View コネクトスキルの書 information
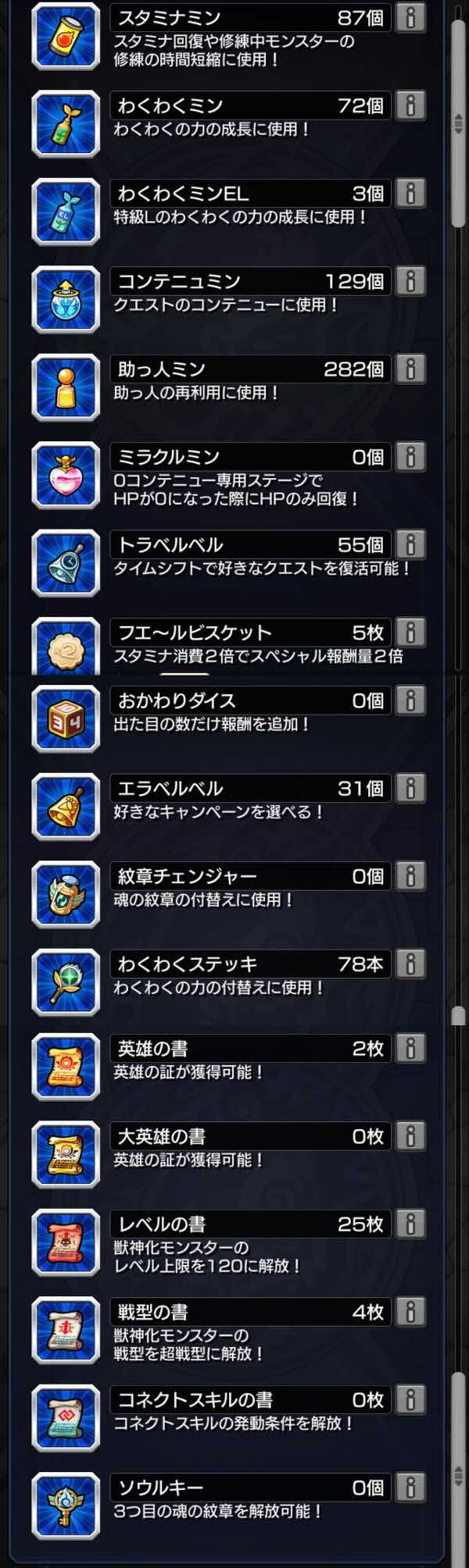 [410, 1399]
